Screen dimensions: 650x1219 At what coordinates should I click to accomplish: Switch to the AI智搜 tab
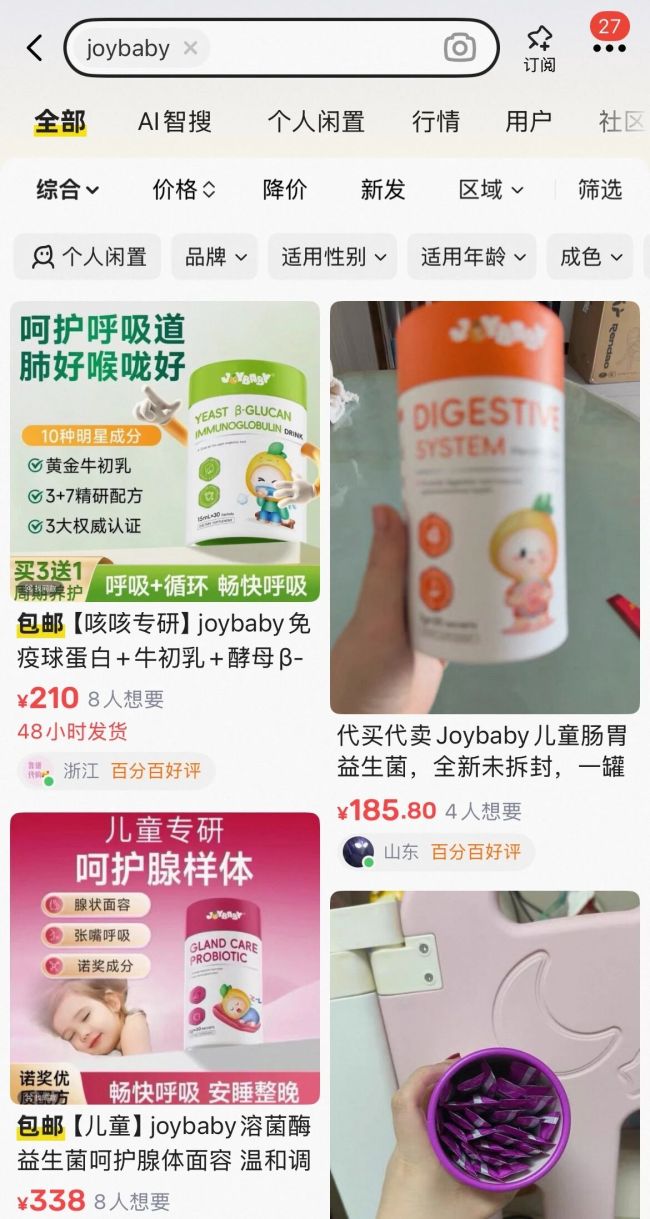point(175,122)
